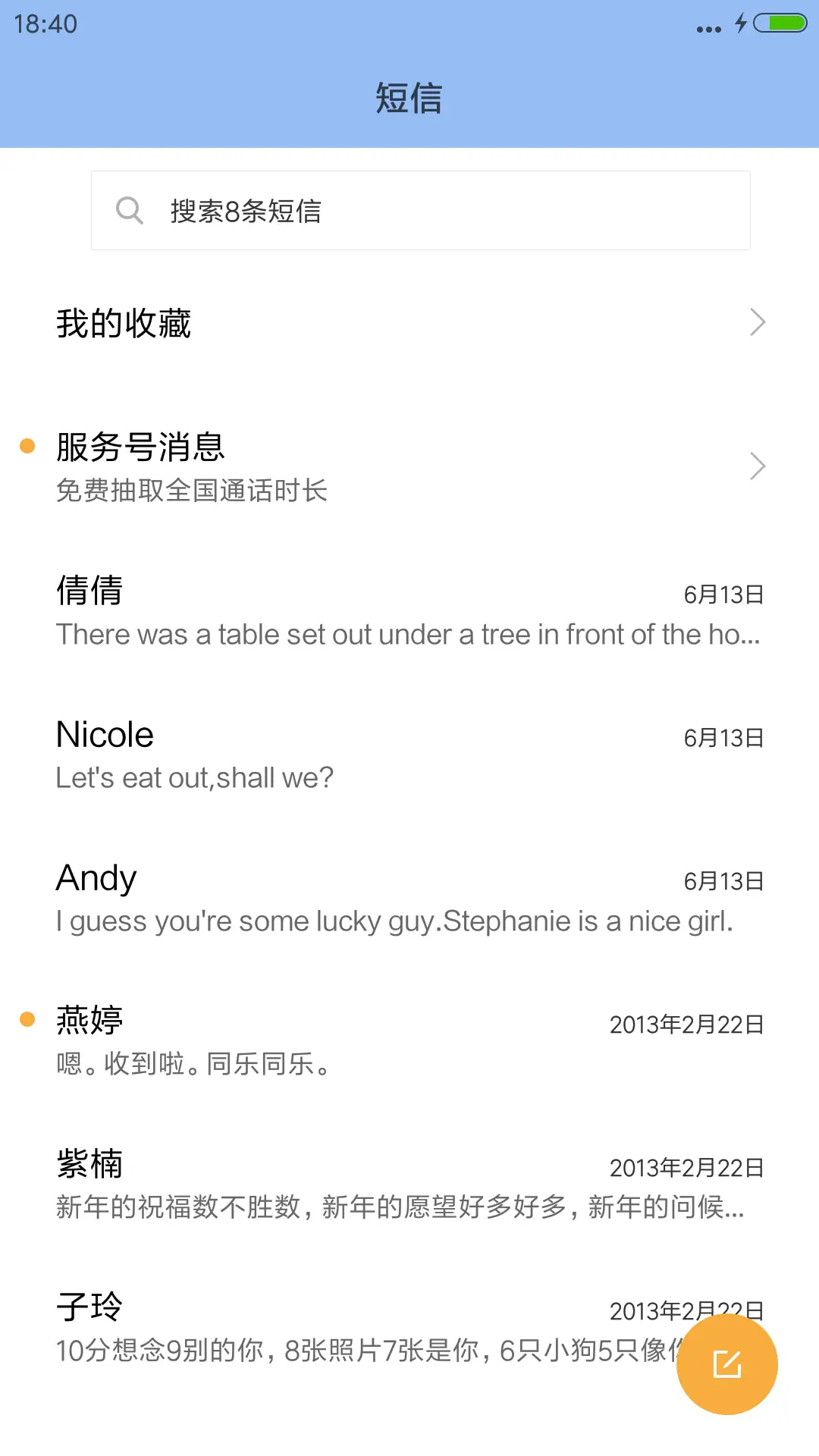Open the conversation with 子玲
The width and height of the screenshot is (819, 1456).
coord(341,1329)
